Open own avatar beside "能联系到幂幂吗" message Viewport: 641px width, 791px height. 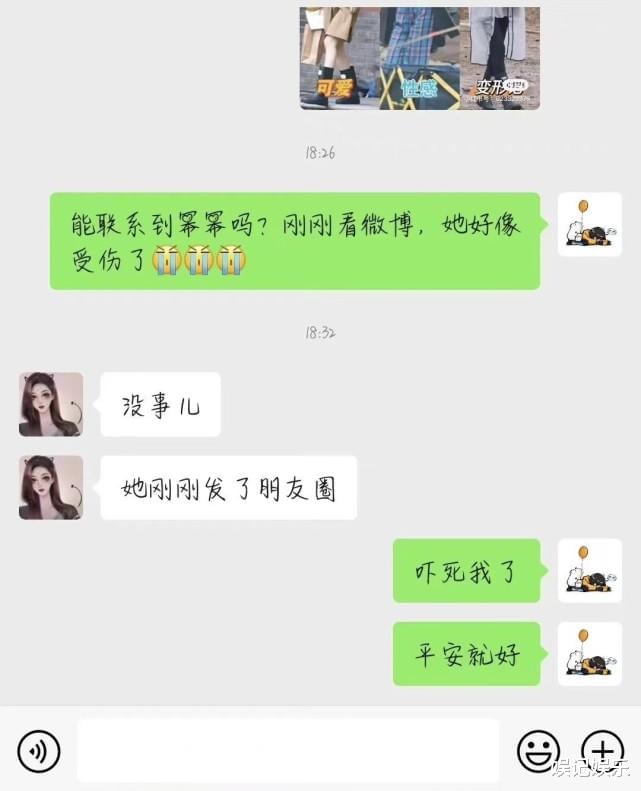click(x=590, y=225)
